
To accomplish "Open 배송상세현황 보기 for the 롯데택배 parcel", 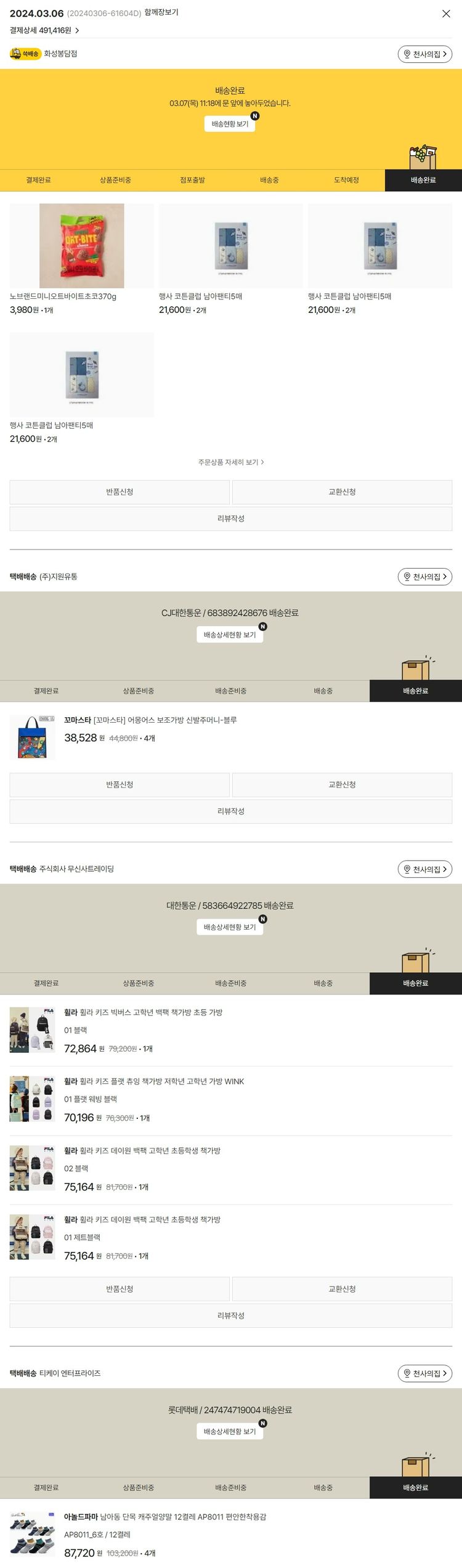I will coord(230,1432).
